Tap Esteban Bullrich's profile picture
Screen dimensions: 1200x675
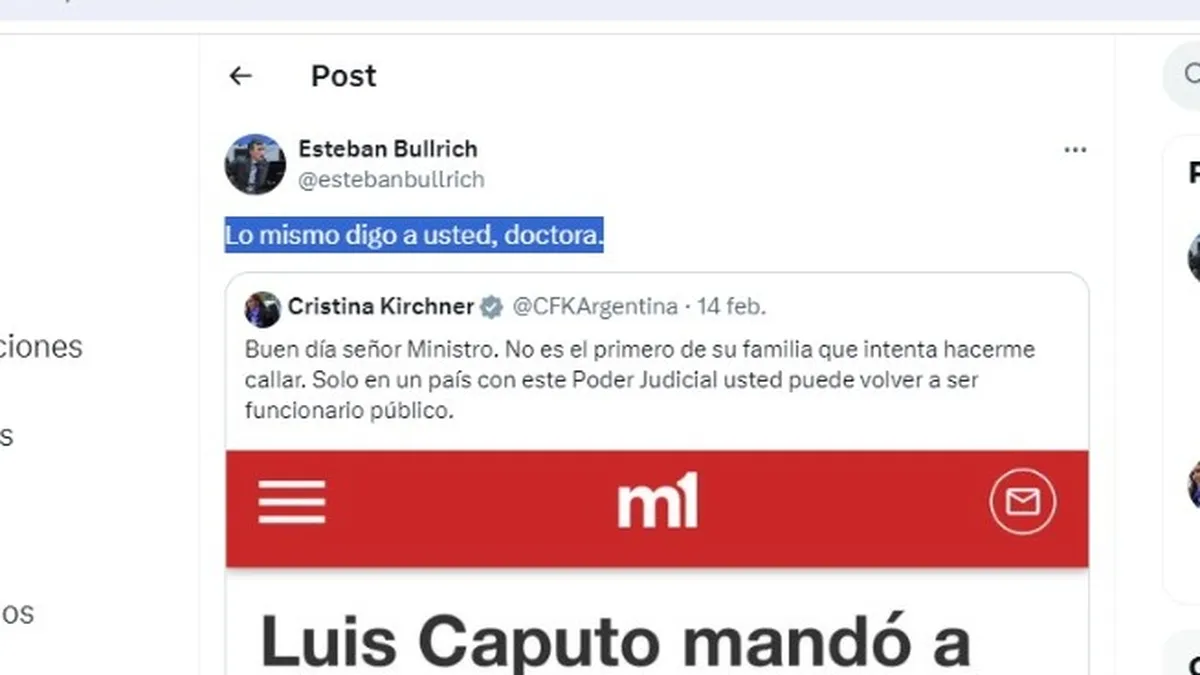click(x=255, y=164)
